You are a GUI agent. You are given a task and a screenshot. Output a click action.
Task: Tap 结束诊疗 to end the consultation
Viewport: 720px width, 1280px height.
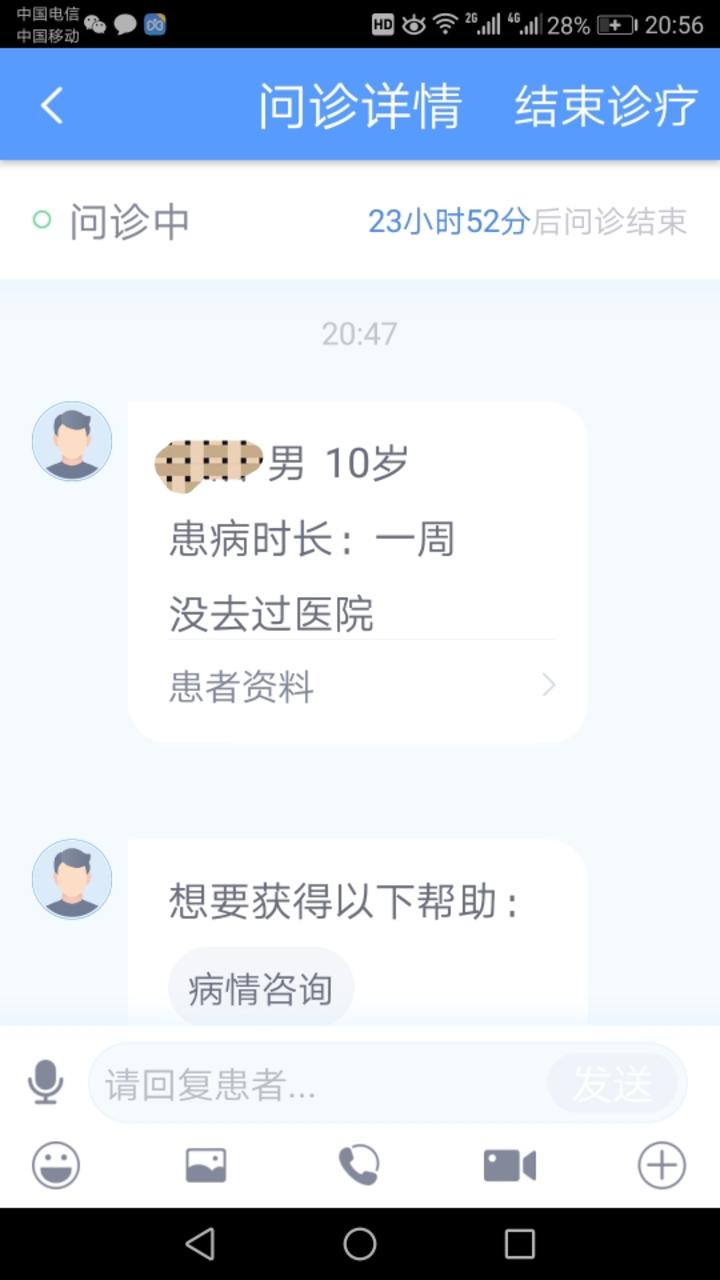606,106
